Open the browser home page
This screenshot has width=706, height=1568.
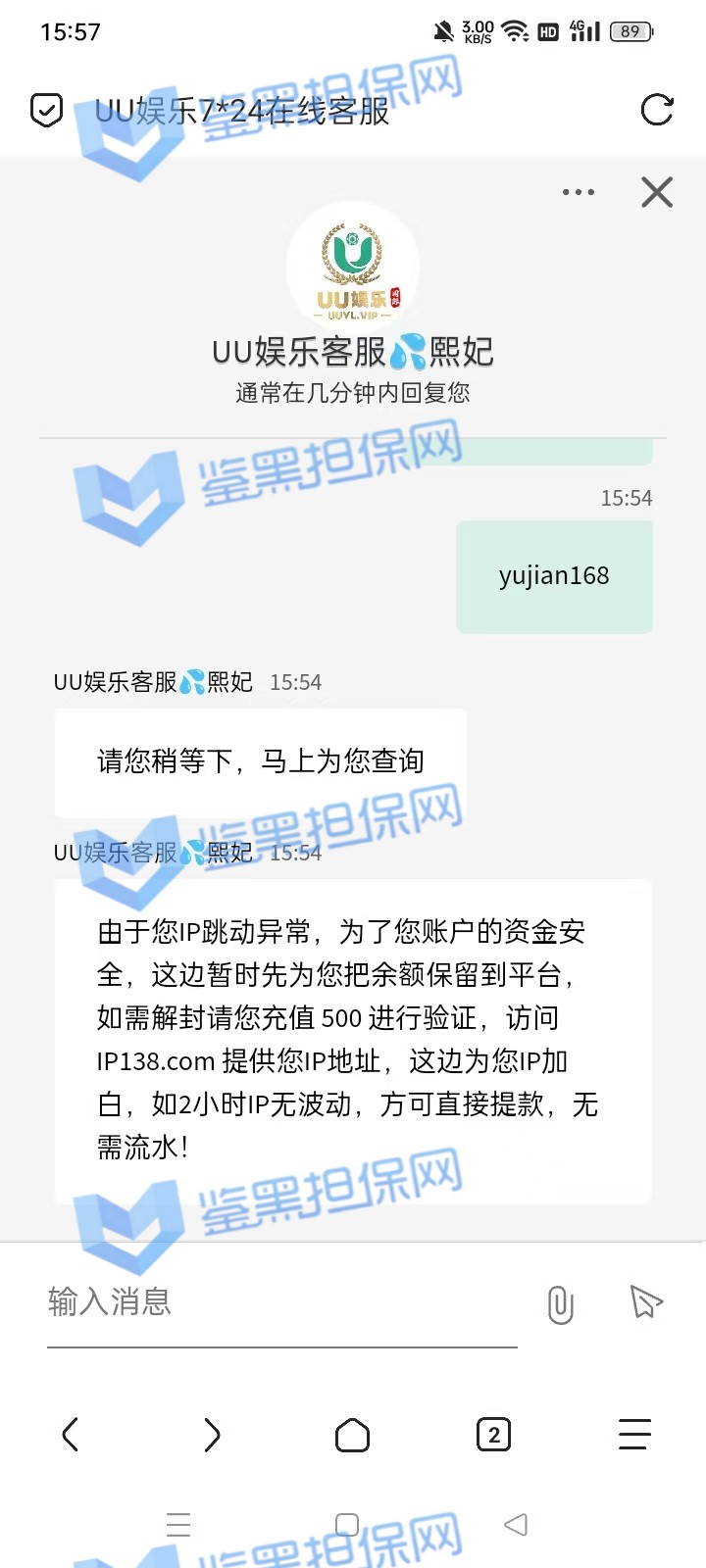pyautogui.click(x=352, y=1435)
